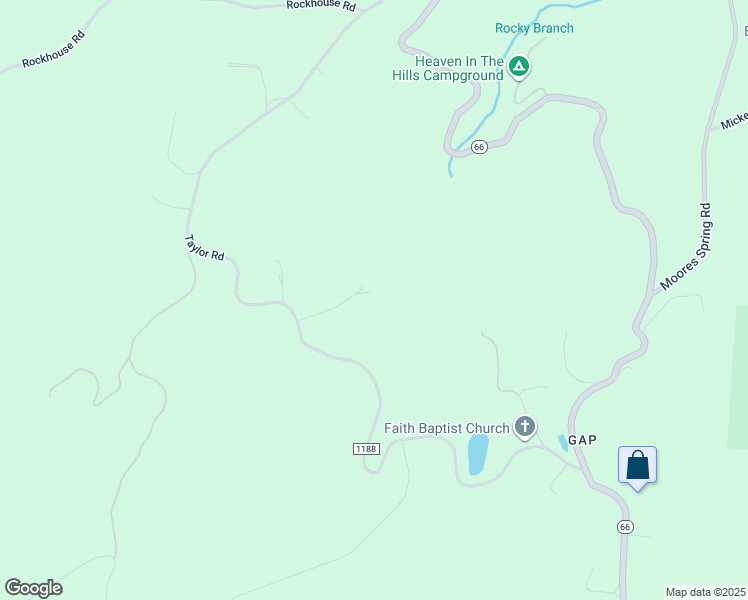Select the Faith Baptist Church marker

tap(524, 428)
